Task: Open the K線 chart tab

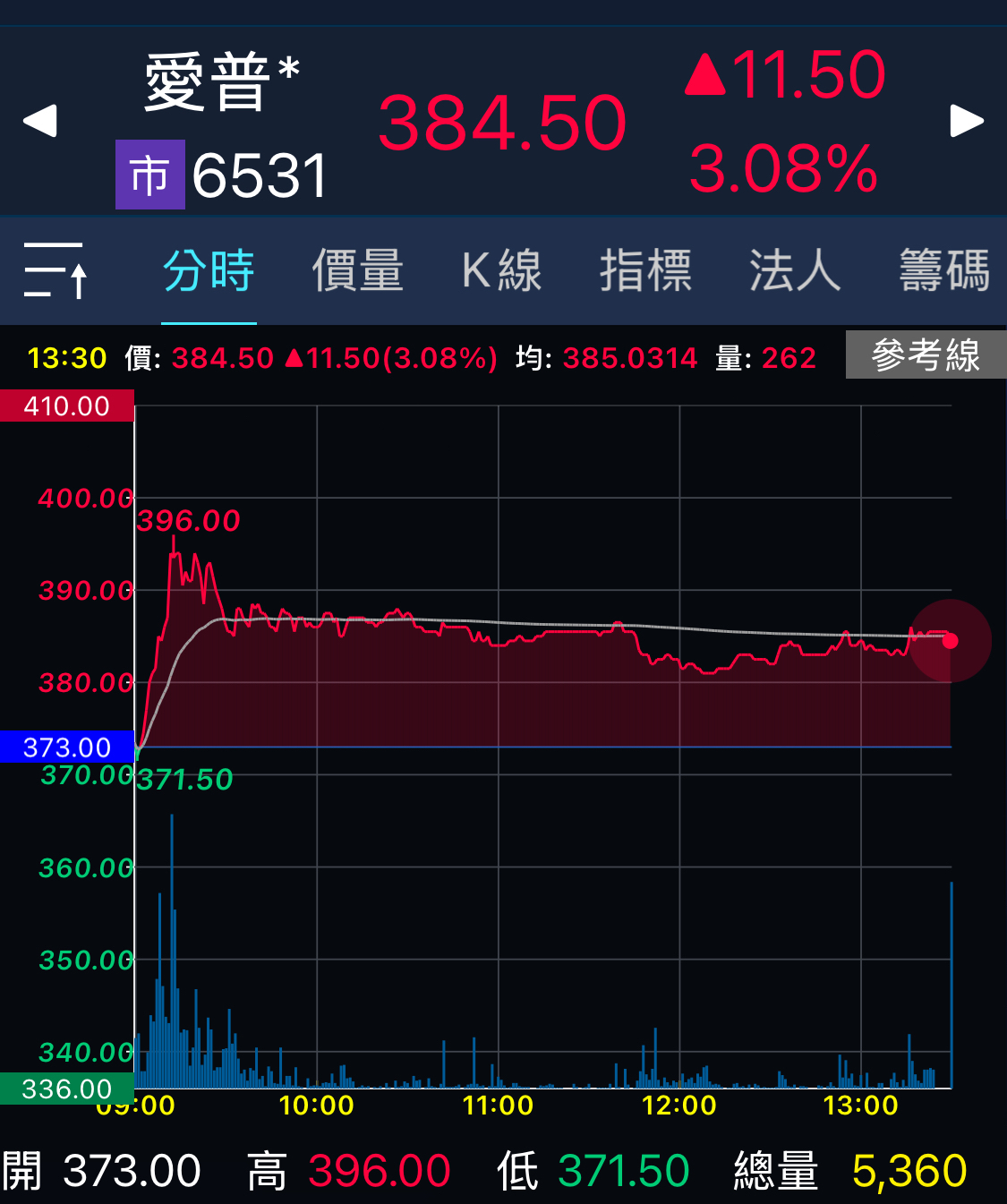Action: [501, 271]
